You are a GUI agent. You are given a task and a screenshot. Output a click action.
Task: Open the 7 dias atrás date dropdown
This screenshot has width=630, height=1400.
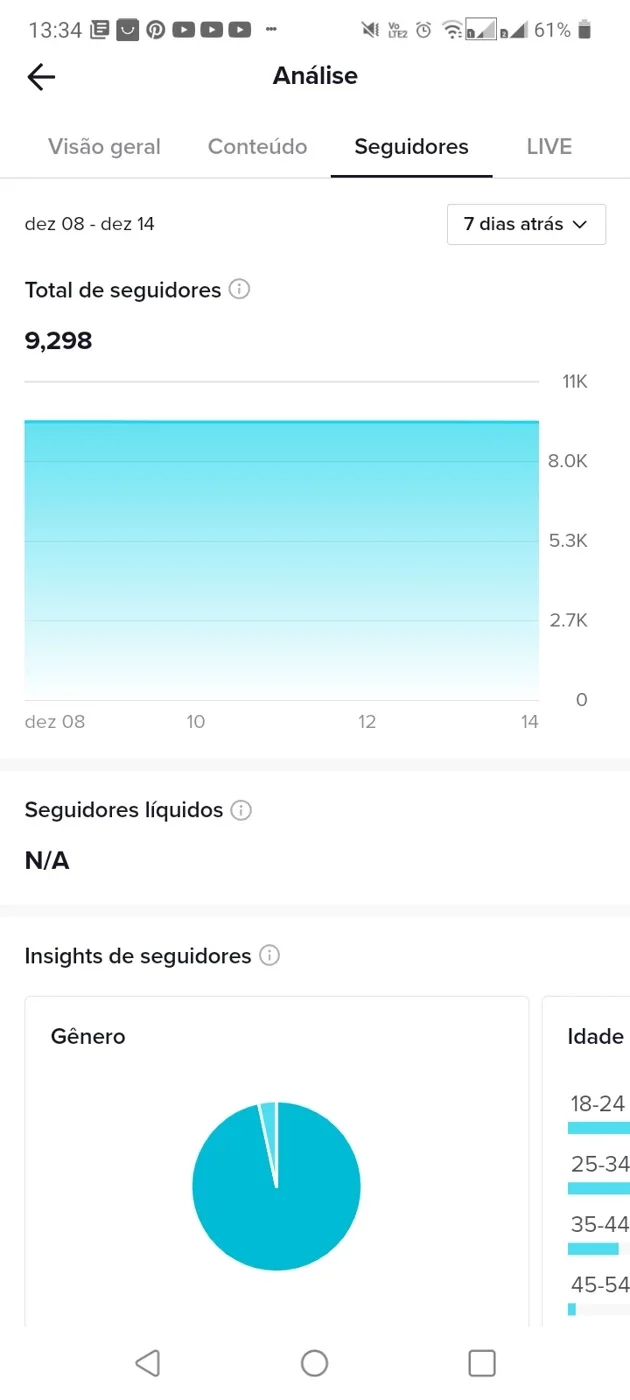[x=526, y=224]
